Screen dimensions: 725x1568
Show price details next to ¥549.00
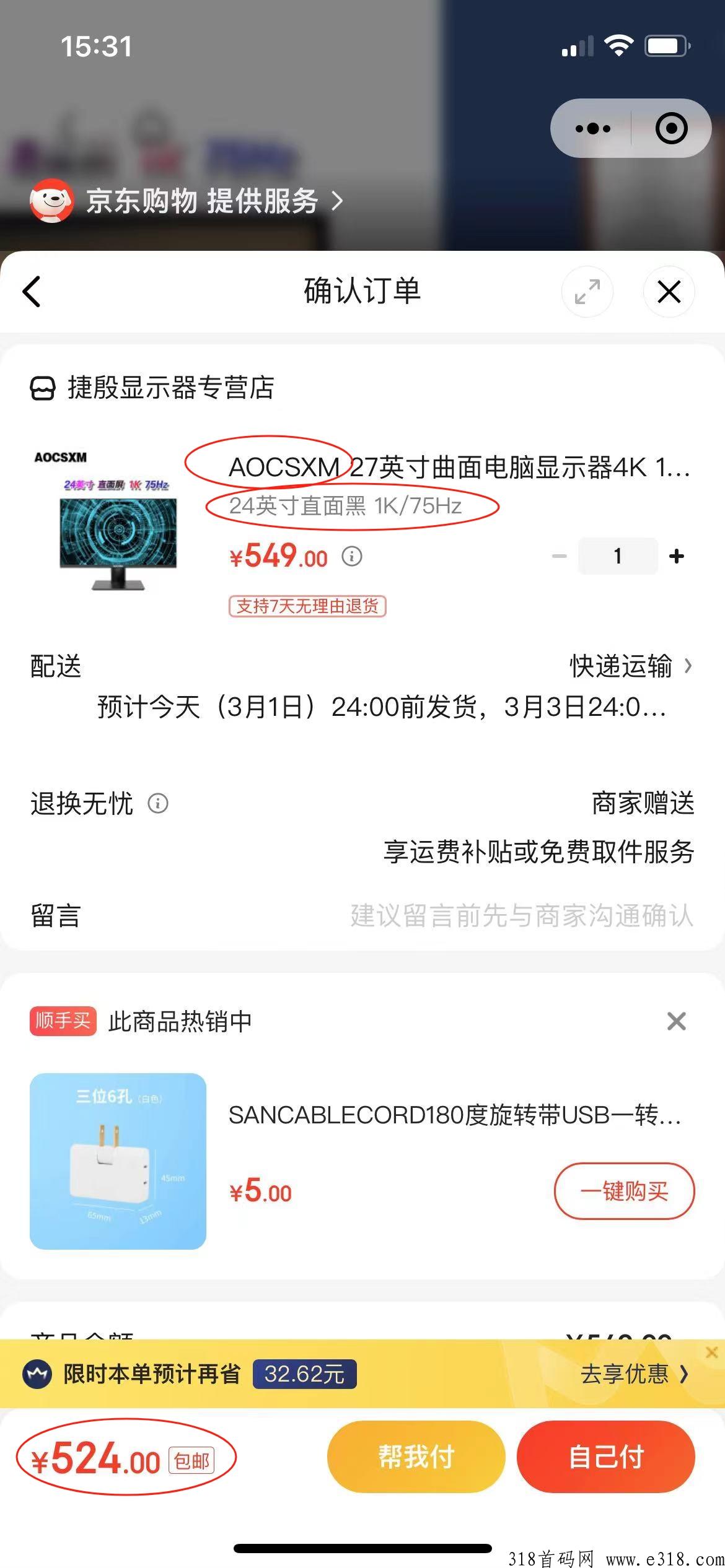352,556
